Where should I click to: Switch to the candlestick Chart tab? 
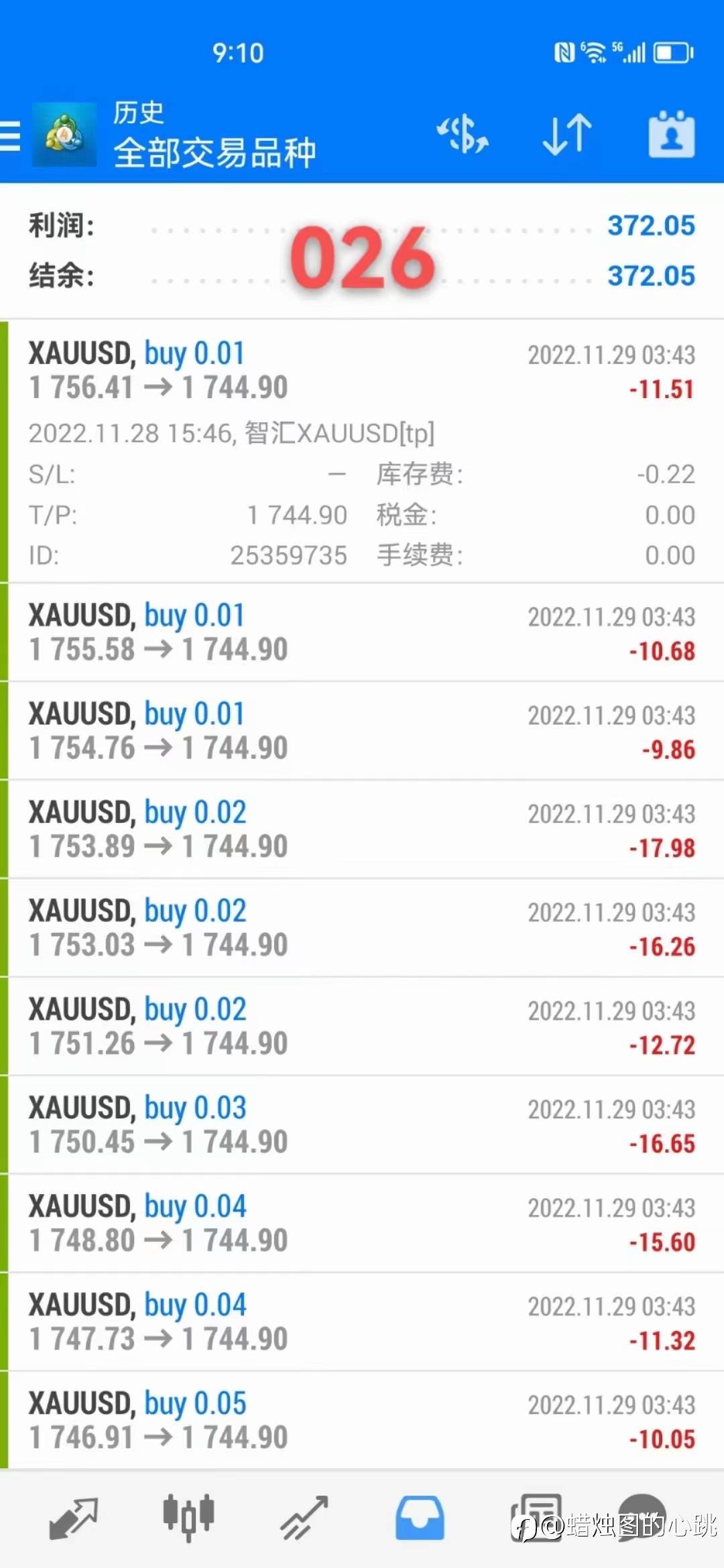[x=188, y=1517]
